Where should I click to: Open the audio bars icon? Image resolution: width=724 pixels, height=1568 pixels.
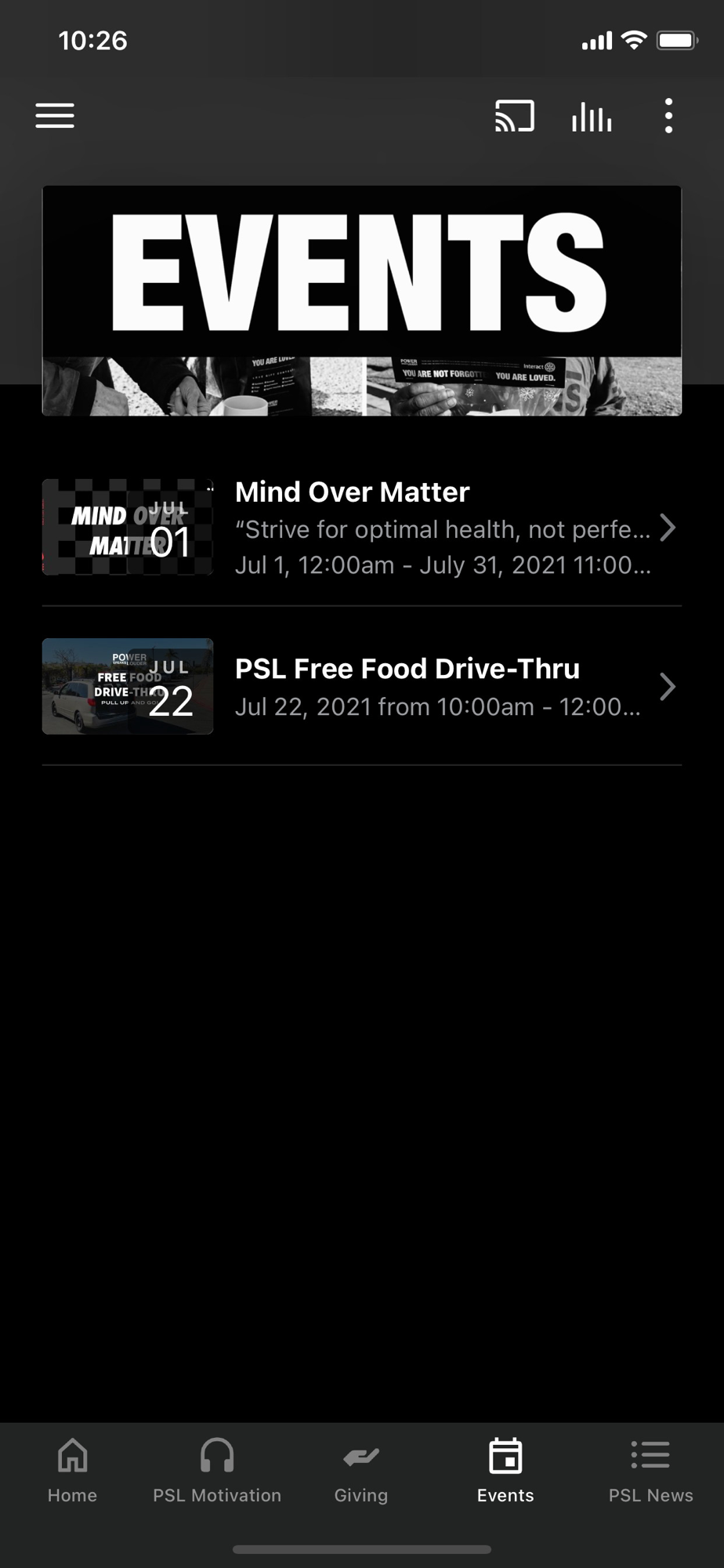592,116
